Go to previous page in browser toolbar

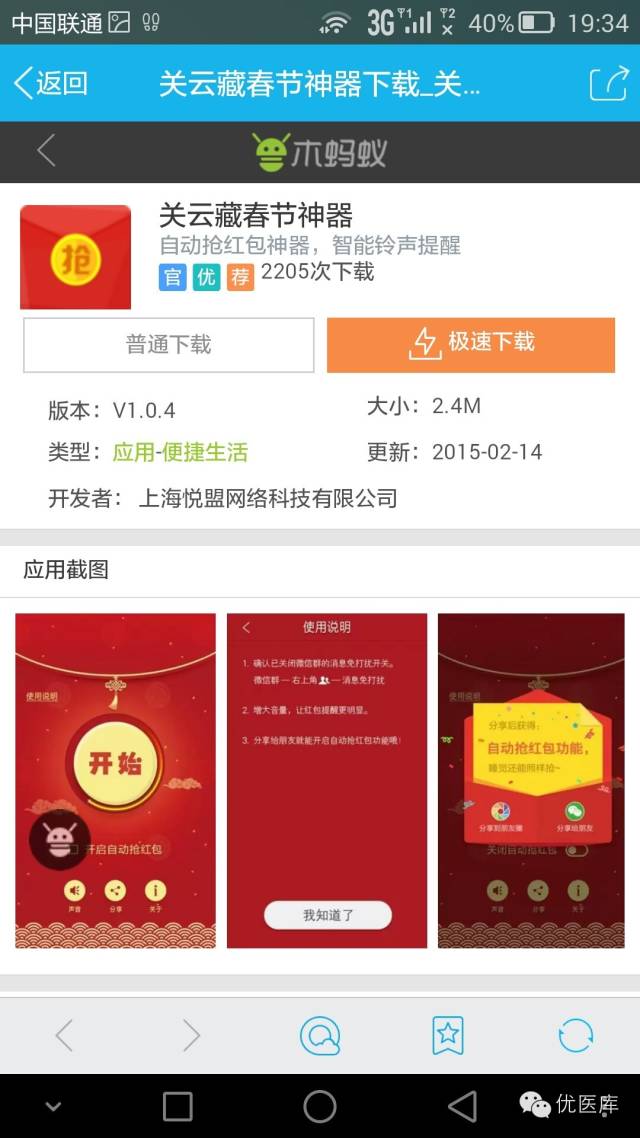pos(64,1035)
